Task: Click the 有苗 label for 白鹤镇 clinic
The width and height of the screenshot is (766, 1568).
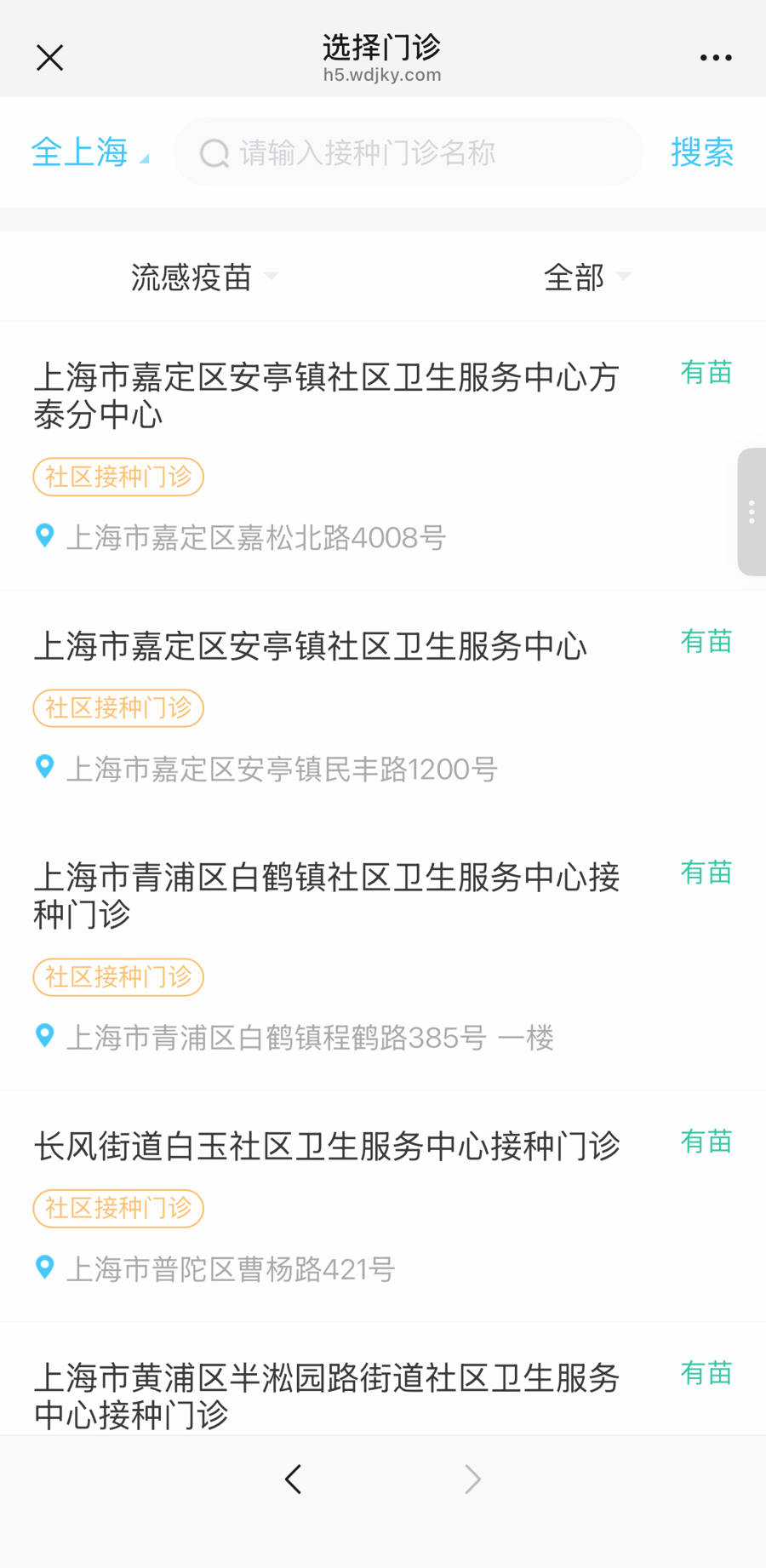Action: point(706,872)
